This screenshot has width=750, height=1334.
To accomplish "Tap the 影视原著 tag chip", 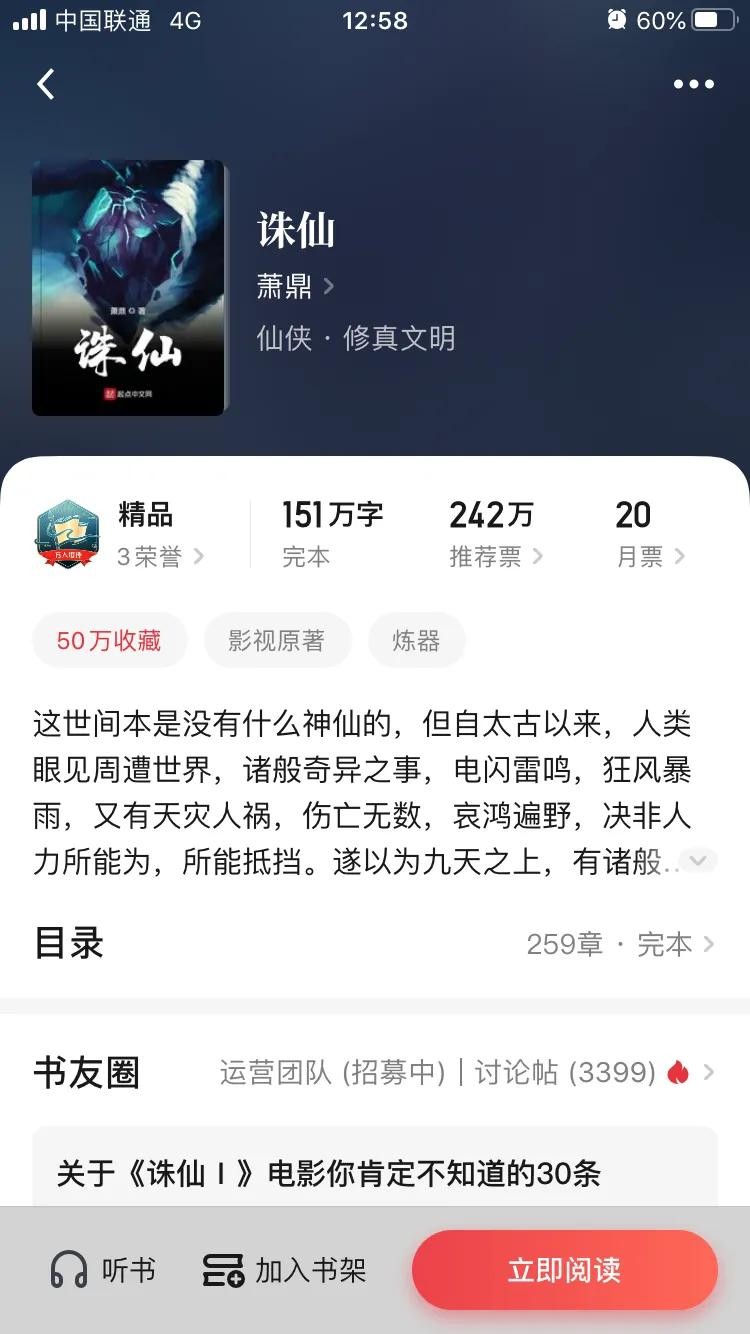I will 277,640.
